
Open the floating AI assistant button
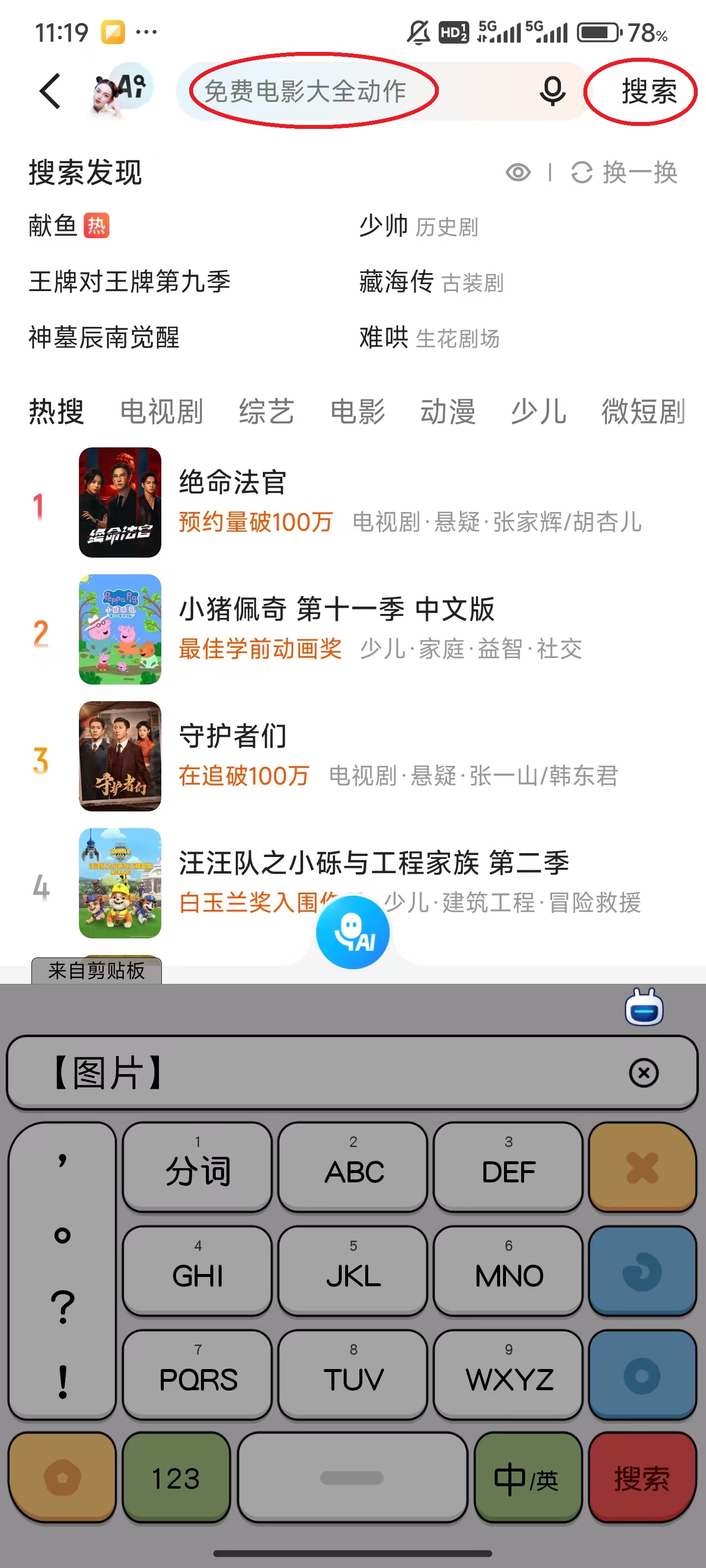coord(353,931)
